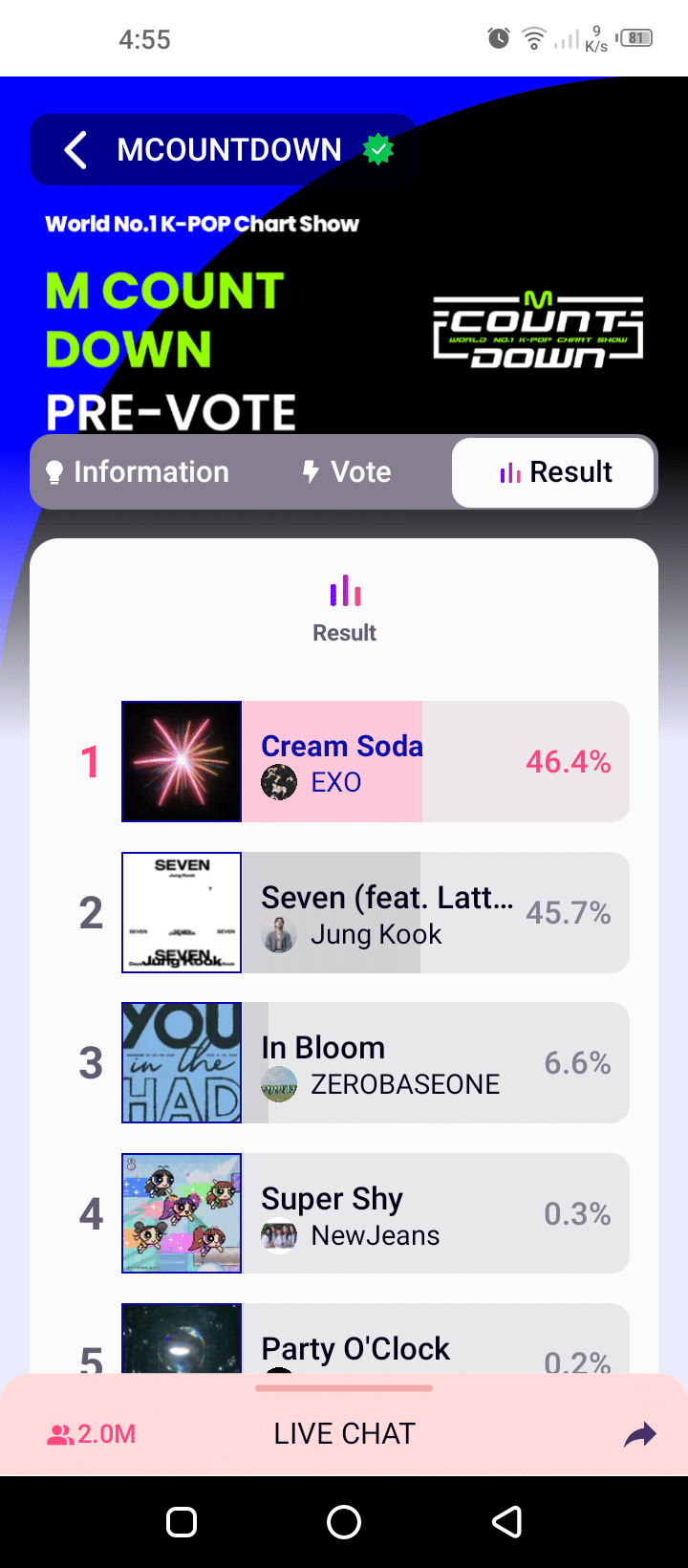Viewport: 688px width, 1568px height.
Task: Select the Result tab
Action: point(553,471)
